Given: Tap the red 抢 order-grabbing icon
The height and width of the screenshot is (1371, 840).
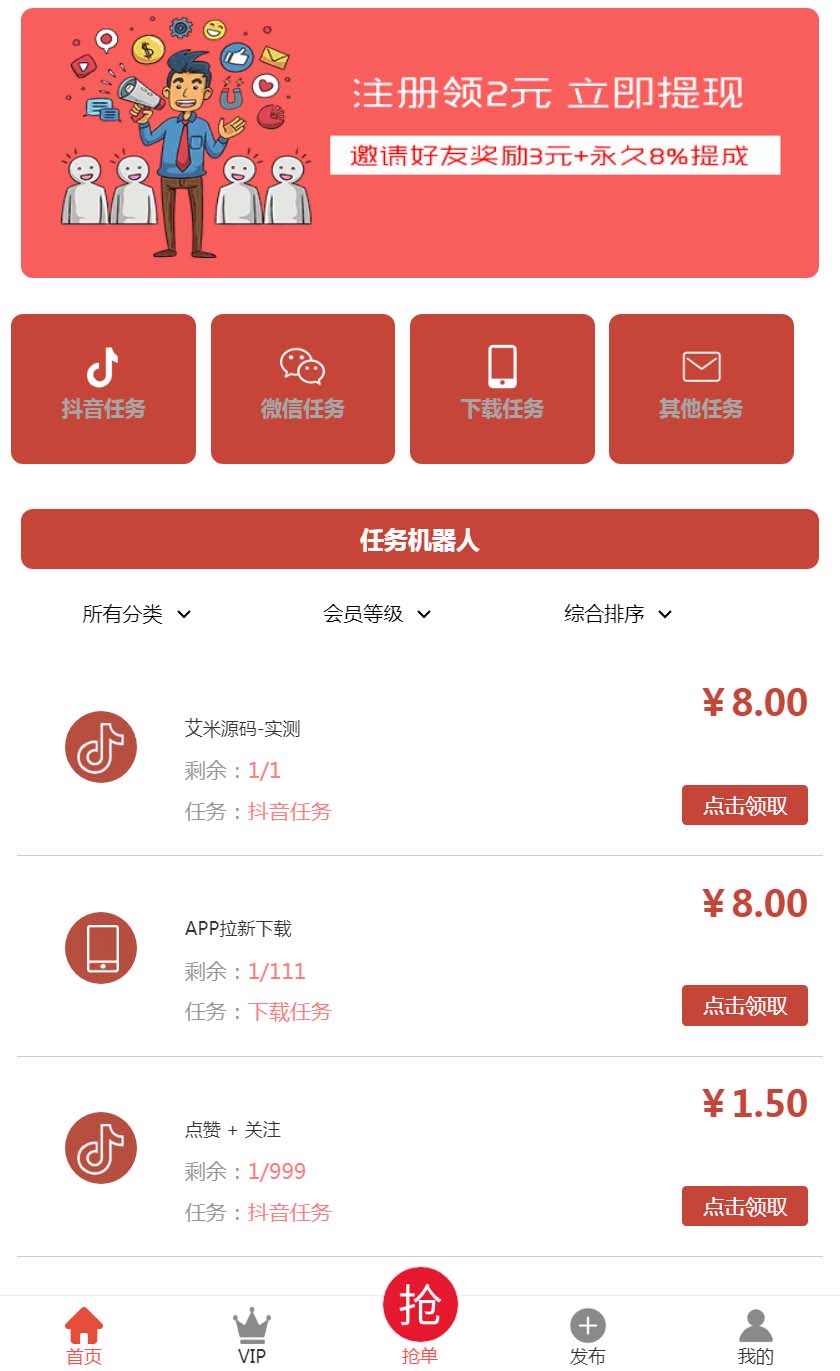Looking at the screenshot, I should pos(420,1304).
